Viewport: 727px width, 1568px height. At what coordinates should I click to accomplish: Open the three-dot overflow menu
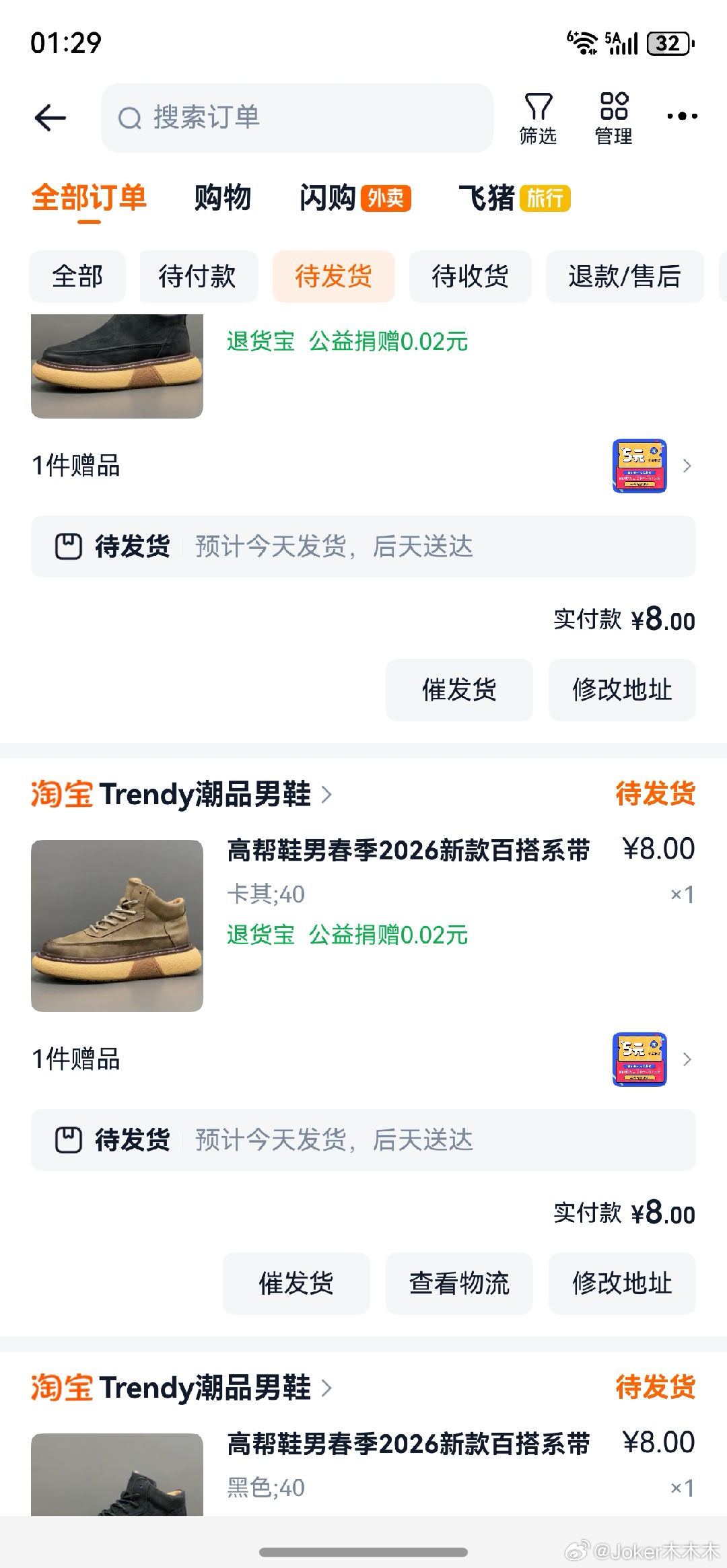tap(682, 117)
